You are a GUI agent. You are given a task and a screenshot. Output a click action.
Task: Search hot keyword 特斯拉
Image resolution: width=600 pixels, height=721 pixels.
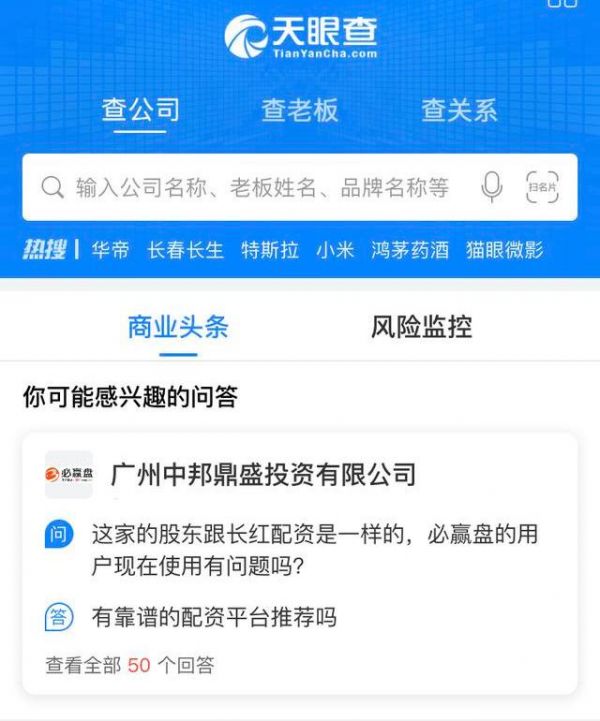pyautogui.click(x=270, y=250)
